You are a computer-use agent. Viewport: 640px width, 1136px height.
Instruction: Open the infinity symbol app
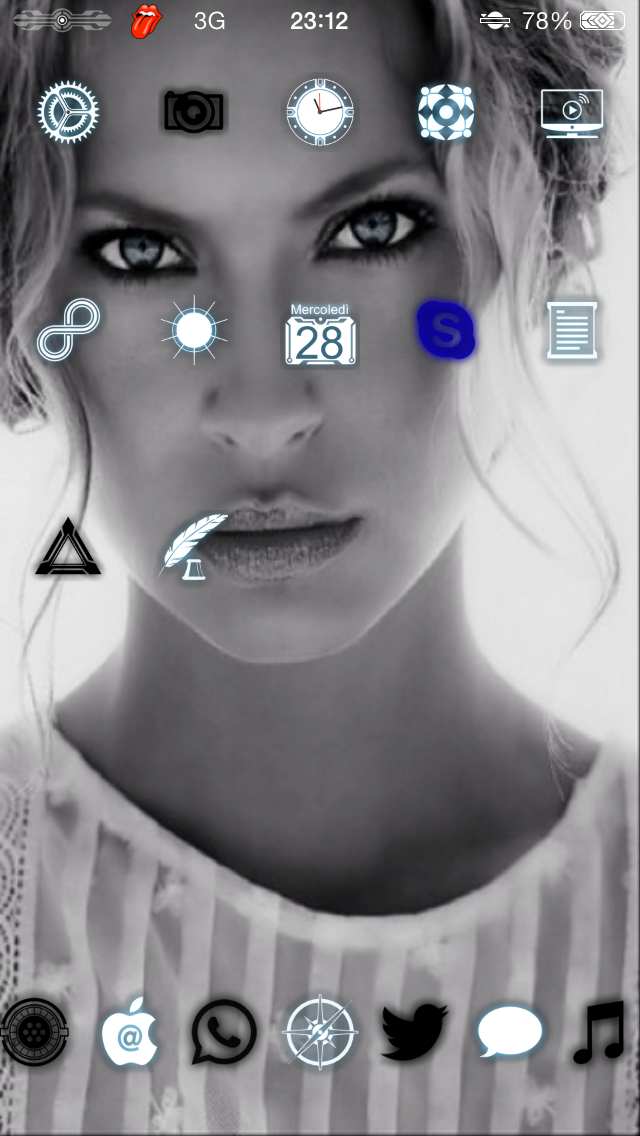[68, 329]
